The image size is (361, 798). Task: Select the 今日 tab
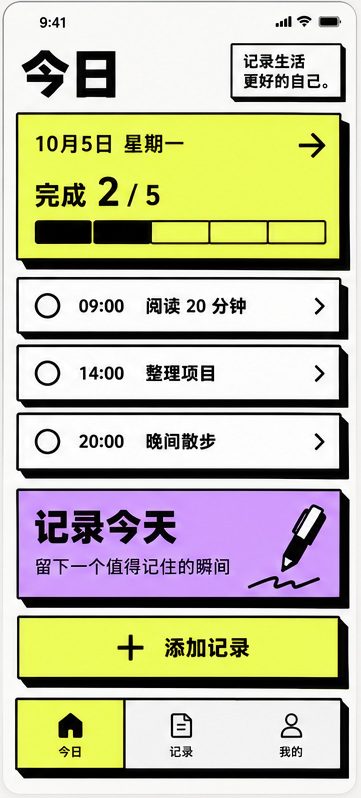70,734
